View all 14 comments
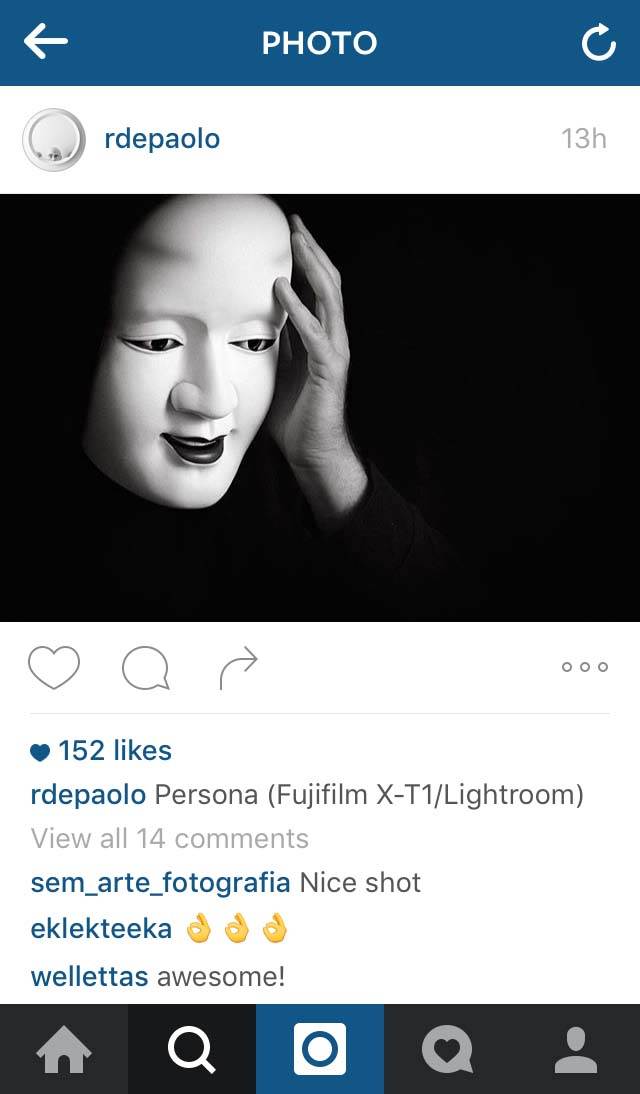This screenshot has height=1094, width=640. click(x=170, y=838)
